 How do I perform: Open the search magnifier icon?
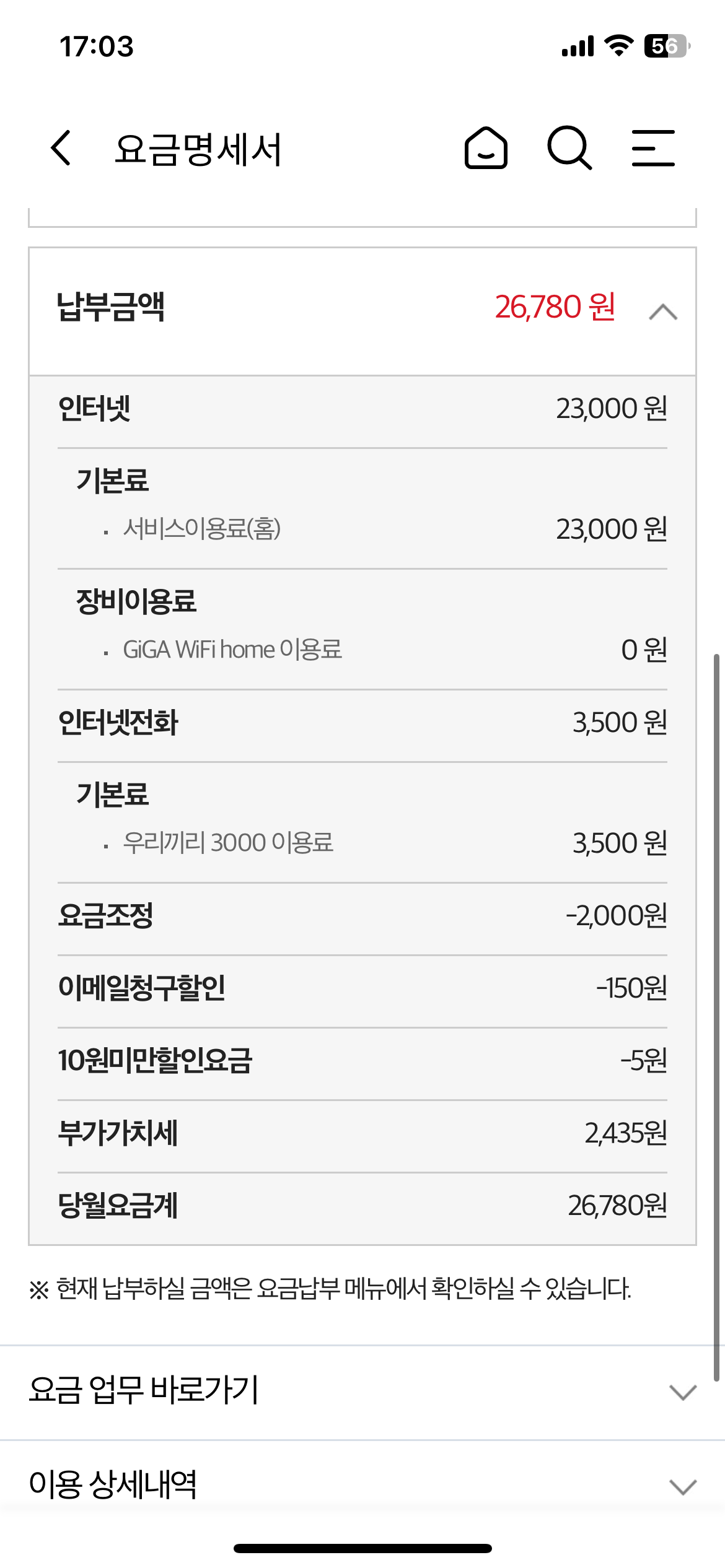(569, 148)
